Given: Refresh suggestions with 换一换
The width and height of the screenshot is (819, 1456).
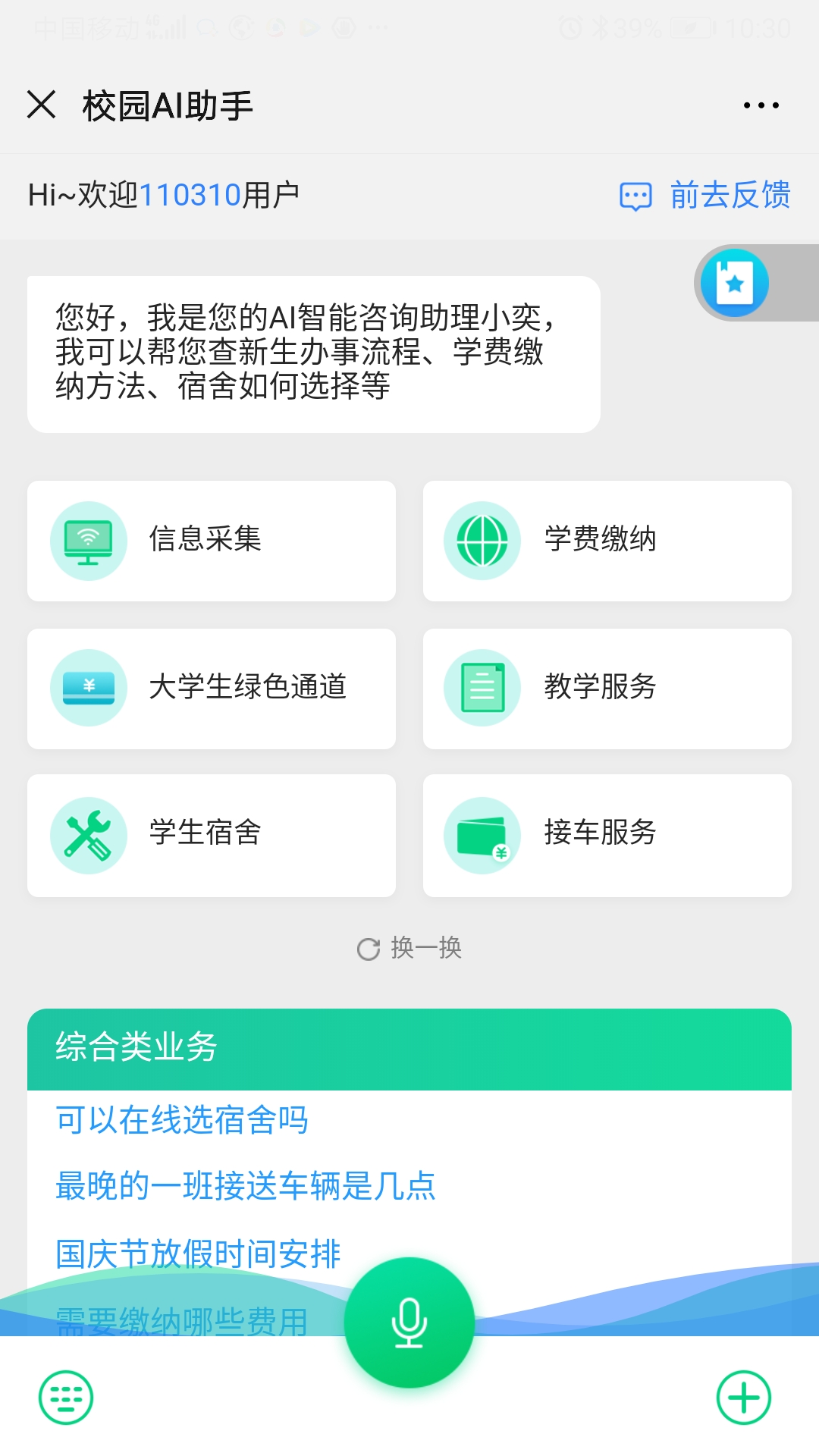Looking at the screenshot, I should [409, 948].
